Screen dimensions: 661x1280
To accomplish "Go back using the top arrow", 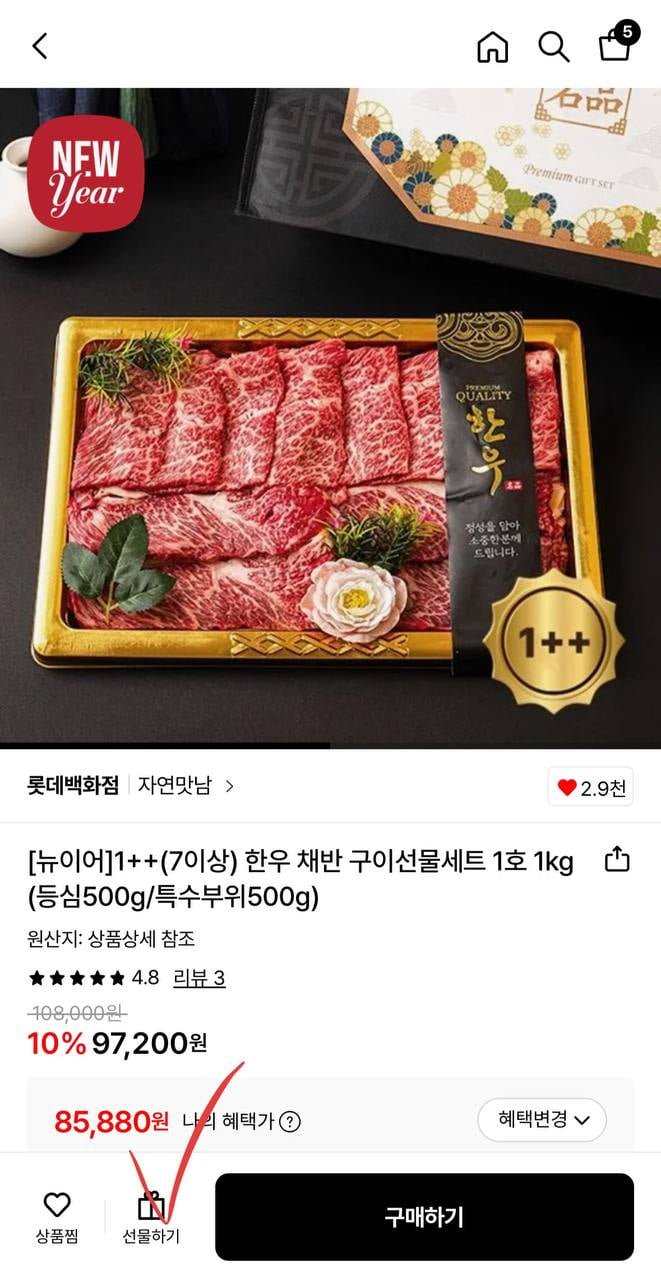I will [40, 46].
